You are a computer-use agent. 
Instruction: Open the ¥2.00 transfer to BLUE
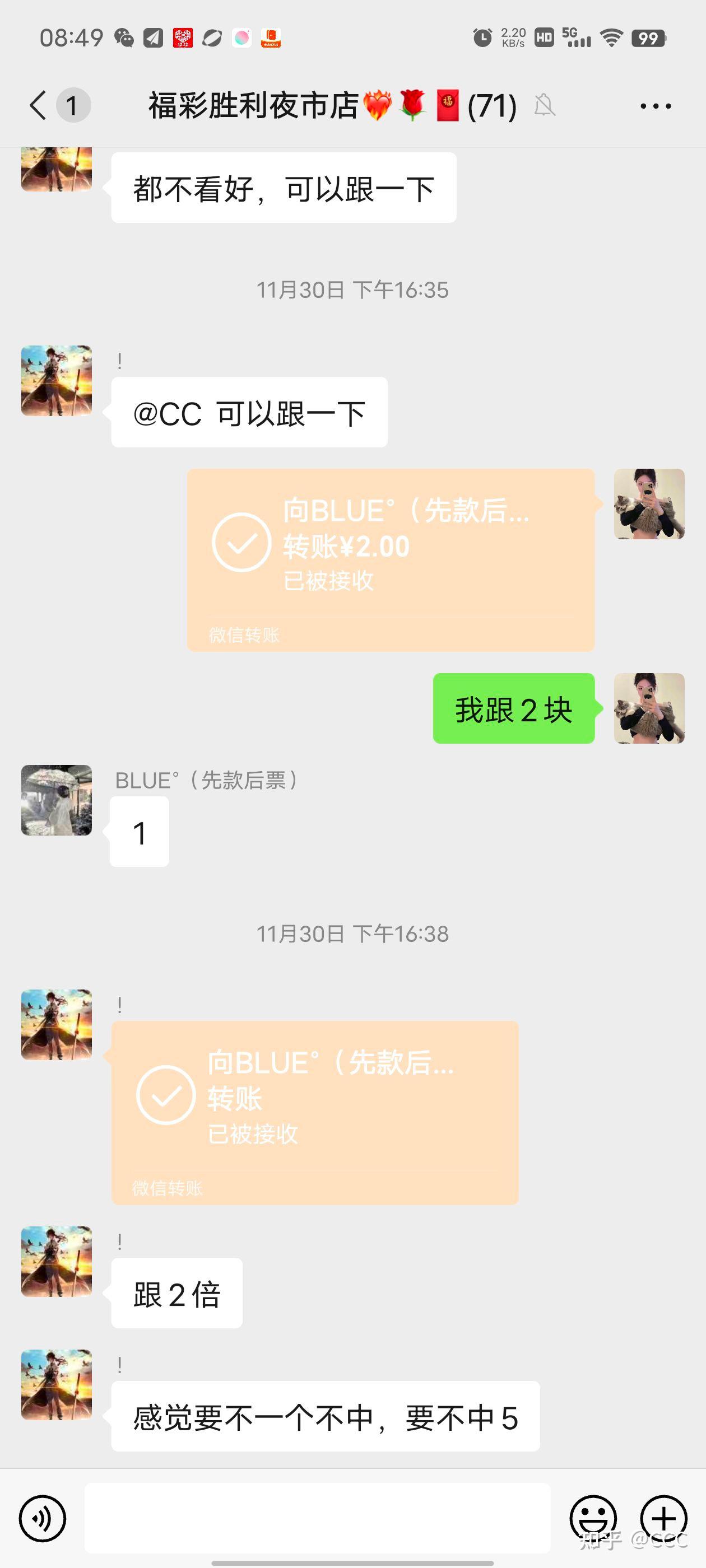[x=391, y=560]
